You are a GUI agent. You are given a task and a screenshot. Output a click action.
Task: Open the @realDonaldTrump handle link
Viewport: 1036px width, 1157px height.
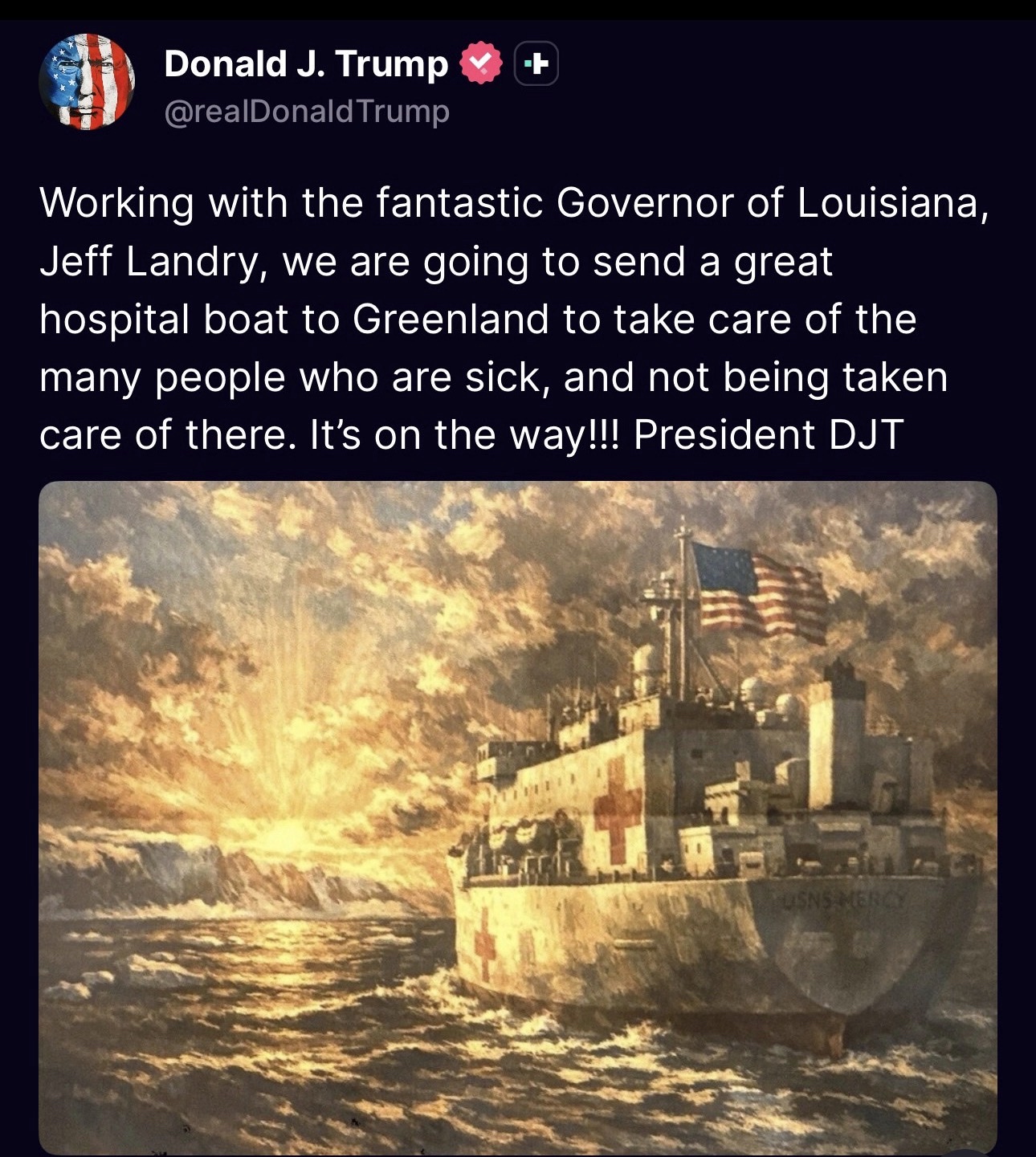307,111
